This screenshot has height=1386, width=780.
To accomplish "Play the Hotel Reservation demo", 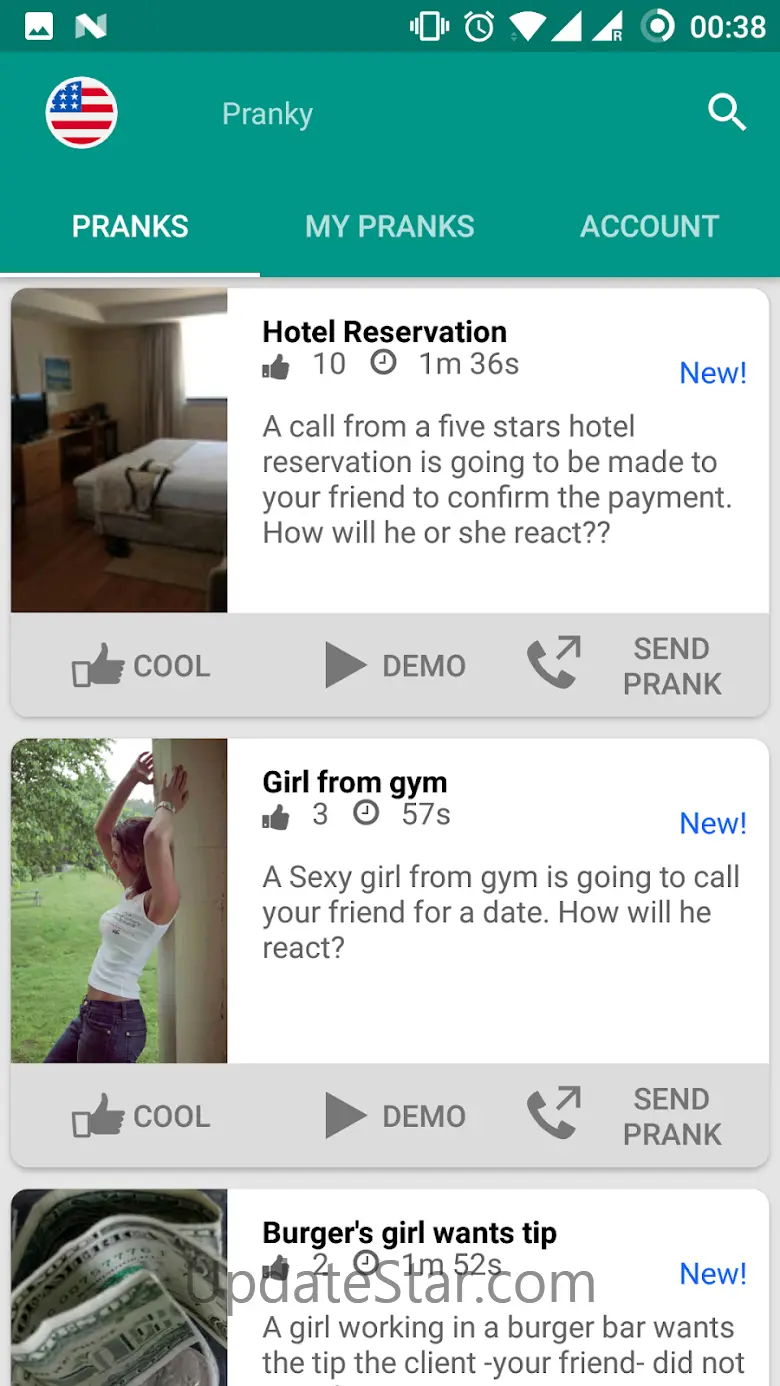I will [396, 666].
